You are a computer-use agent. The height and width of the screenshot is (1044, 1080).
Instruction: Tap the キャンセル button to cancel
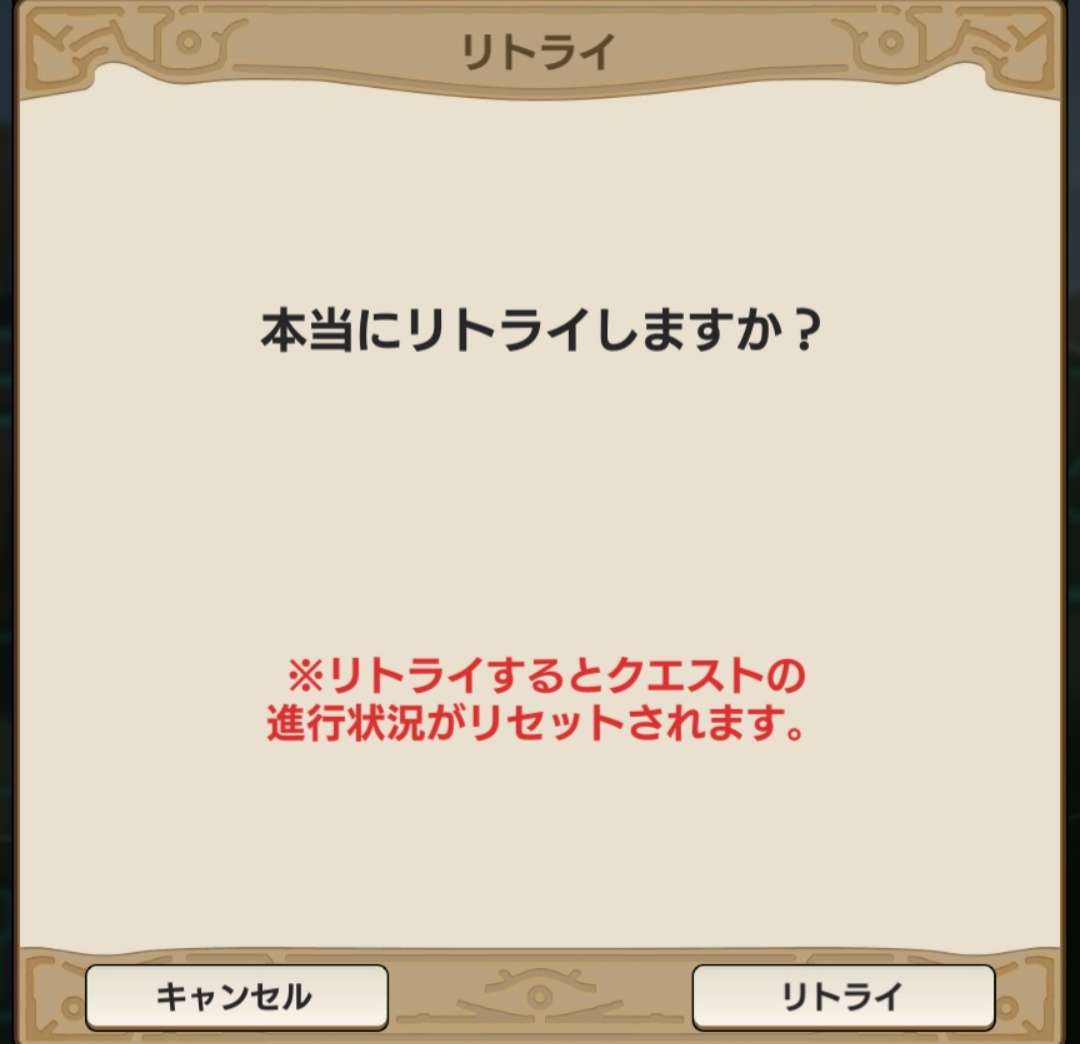(x=236, y=997)
